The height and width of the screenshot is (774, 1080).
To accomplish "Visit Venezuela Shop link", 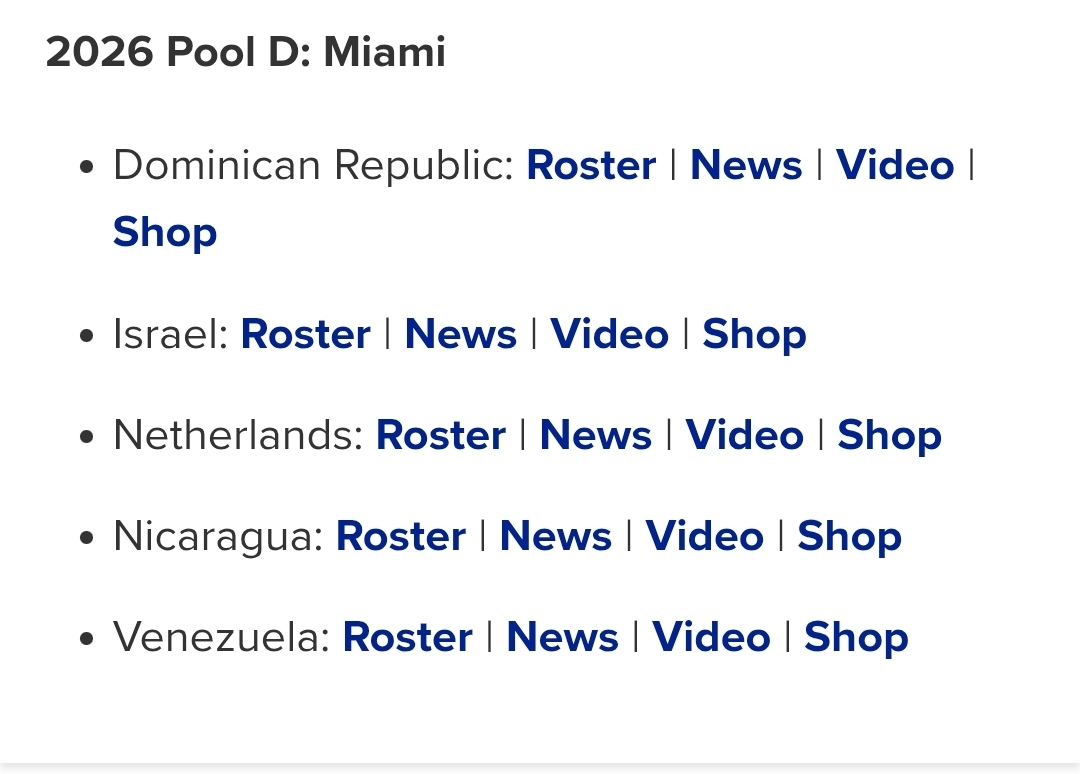I will [856, 637].
